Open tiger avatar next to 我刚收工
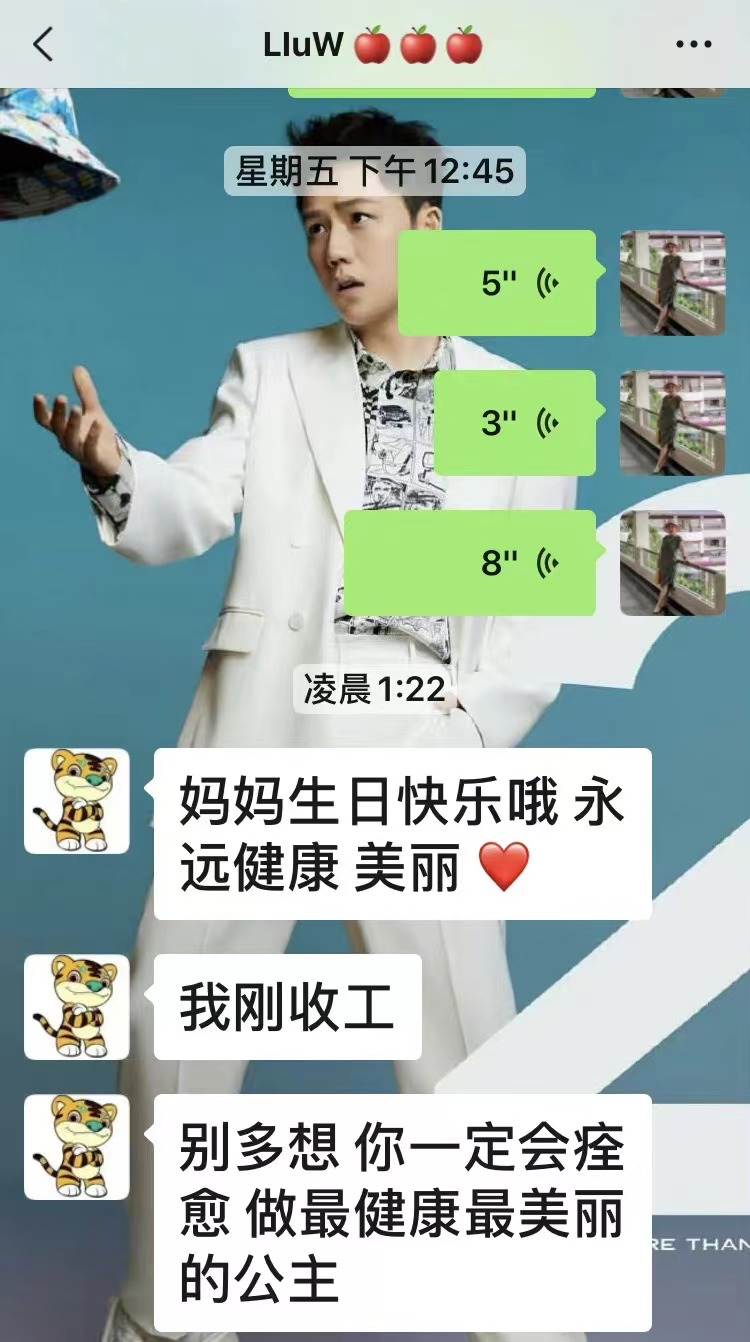The width and height of the screenshot is (750, 1342). [77, 1007]
